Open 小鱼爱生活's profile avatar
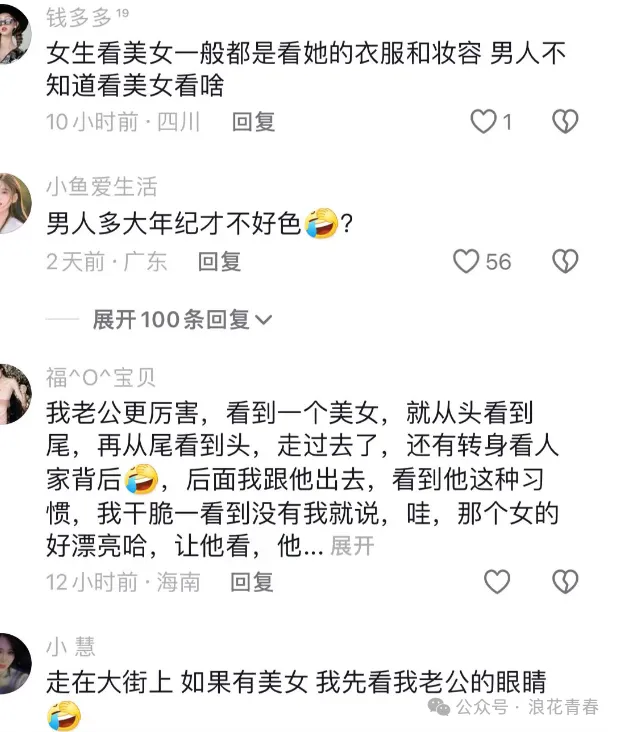This screenshot has width=619, height=732. (x=14, y=202)
